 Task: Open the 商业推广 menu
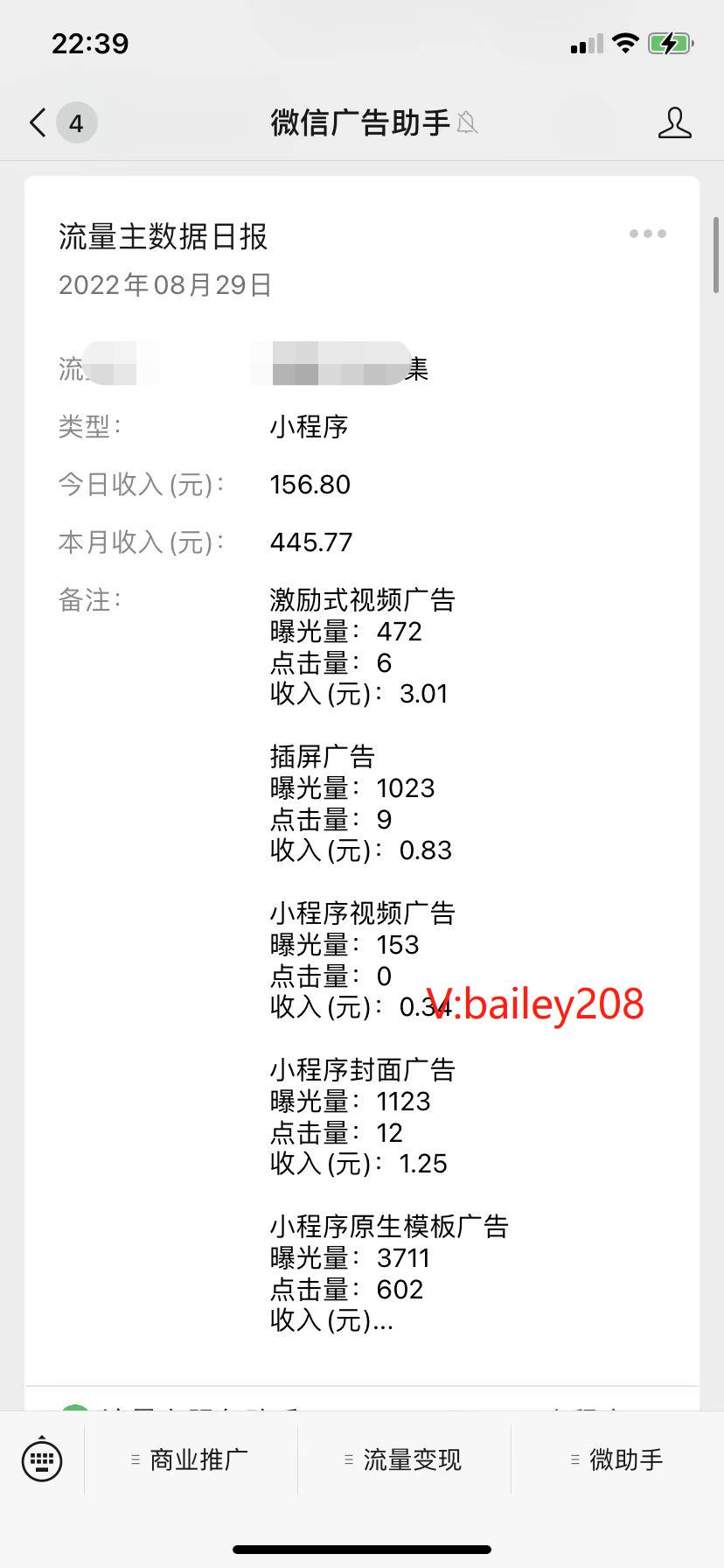tap(191, 1459)
